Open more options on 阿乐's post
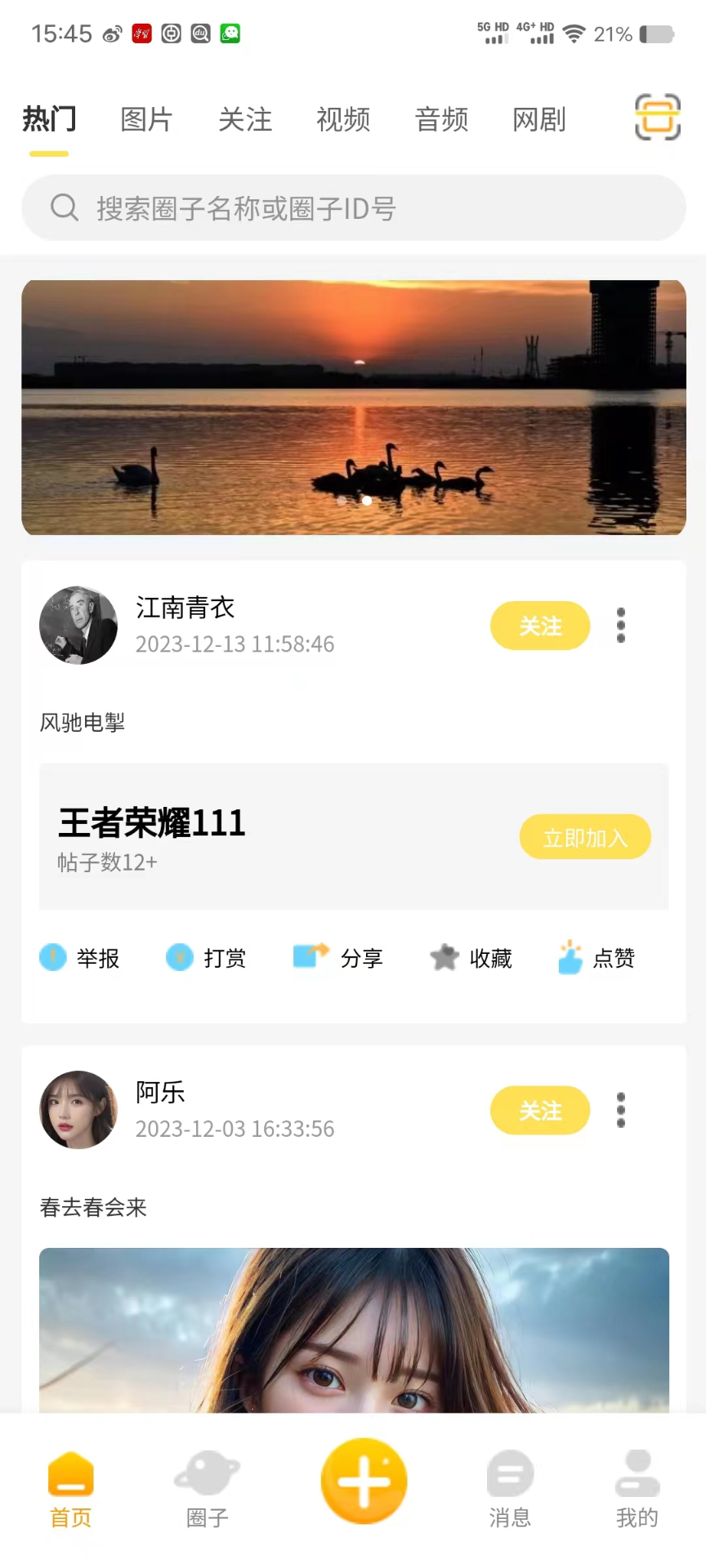Image resolution: width=706 pixels, height=1568 pixels. click(621, 1111)
